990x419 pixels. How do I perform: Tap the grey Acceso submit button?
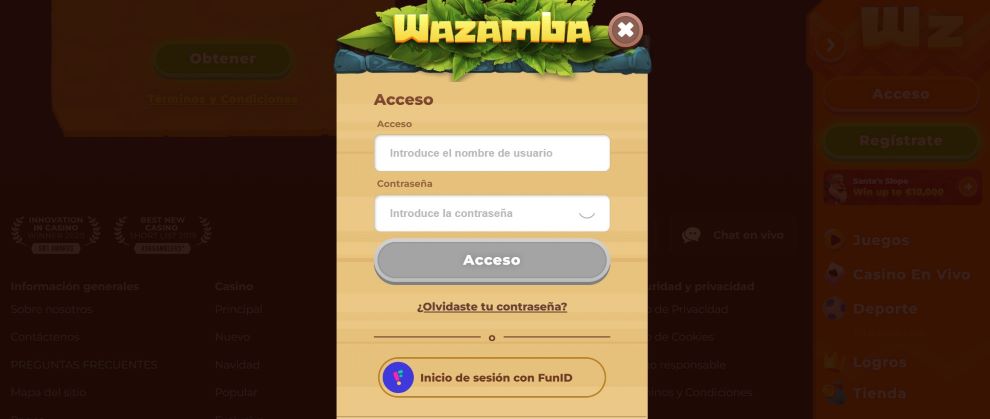click(491, 260)
